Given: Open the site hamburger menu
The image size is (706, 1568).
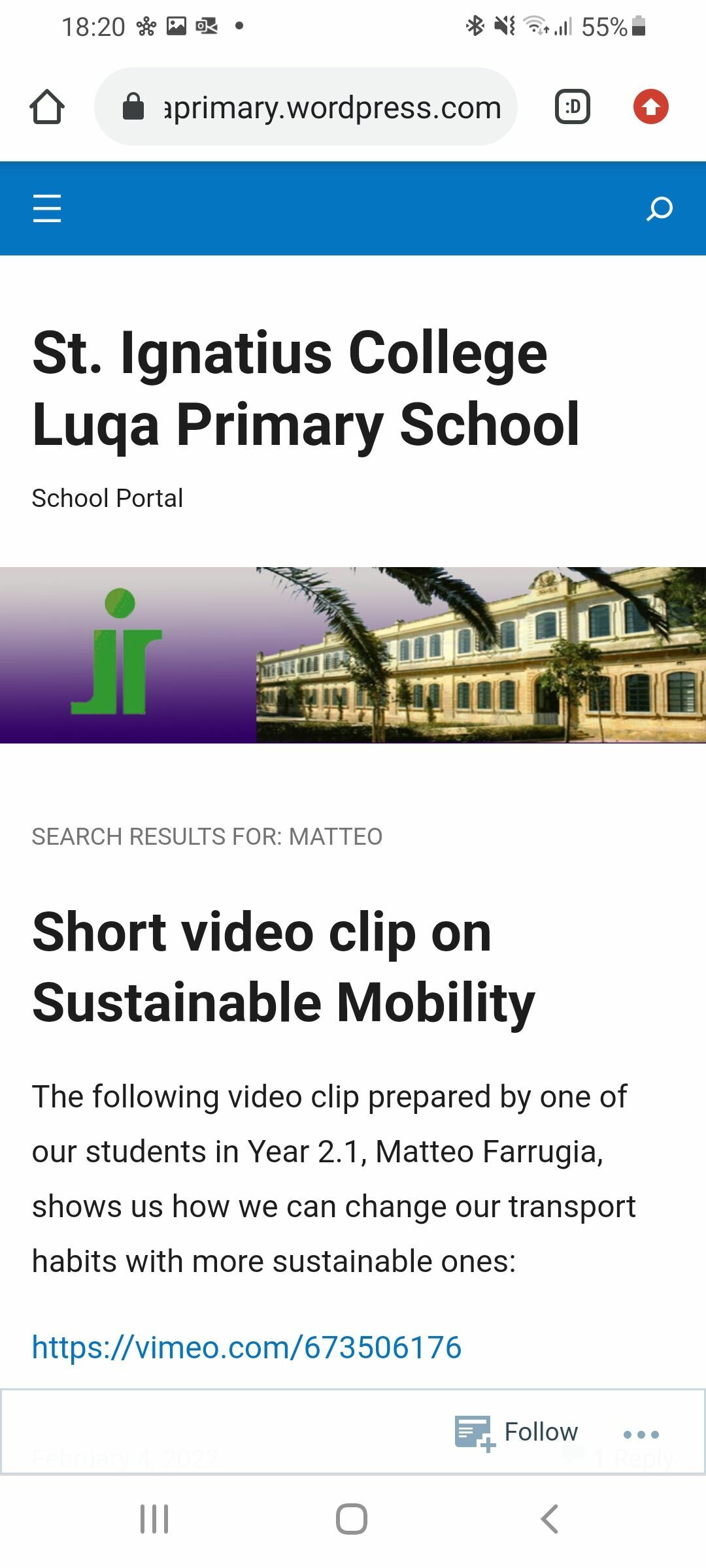Looking at the screenshot, I should click(x=47, y=208).
